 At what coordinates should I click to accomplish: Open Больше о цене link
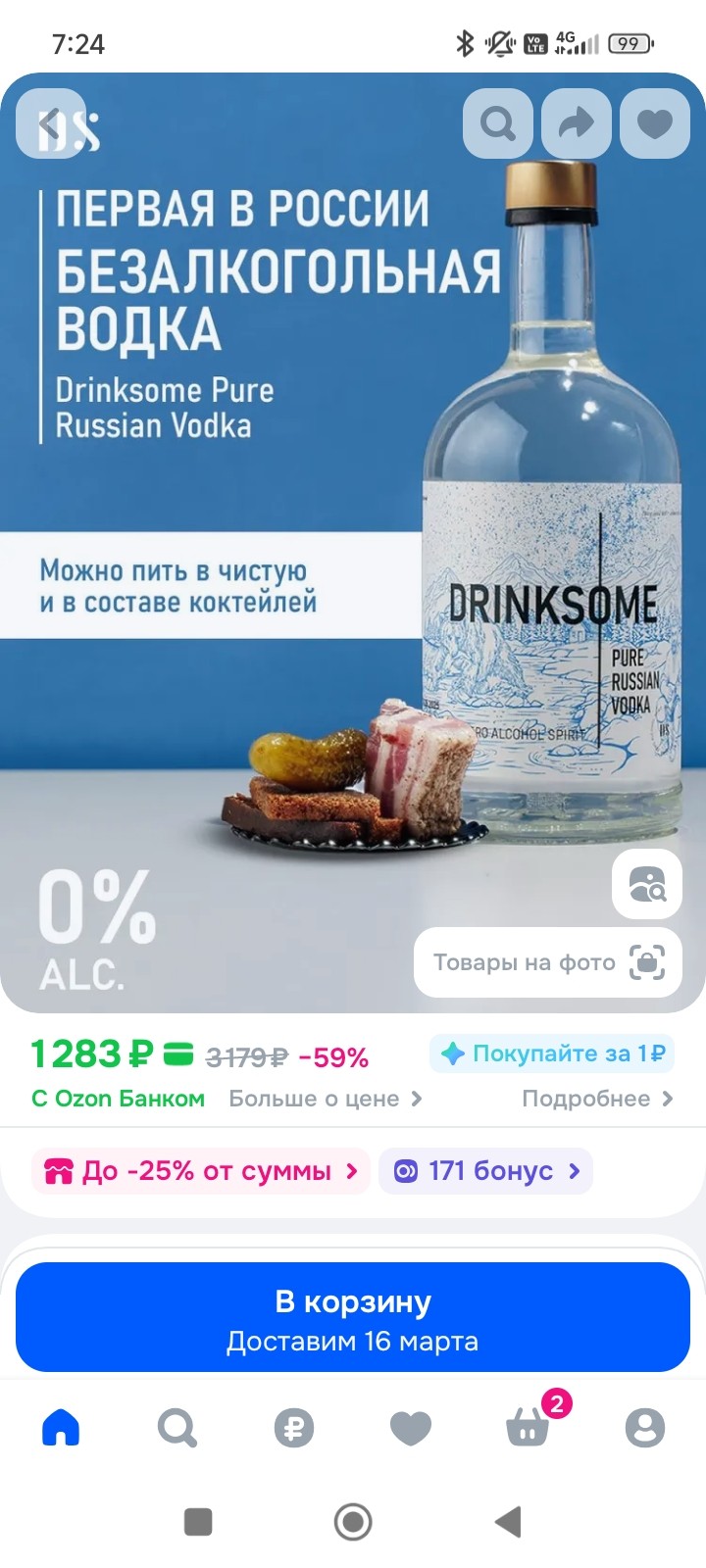[x=325, y=1099]
